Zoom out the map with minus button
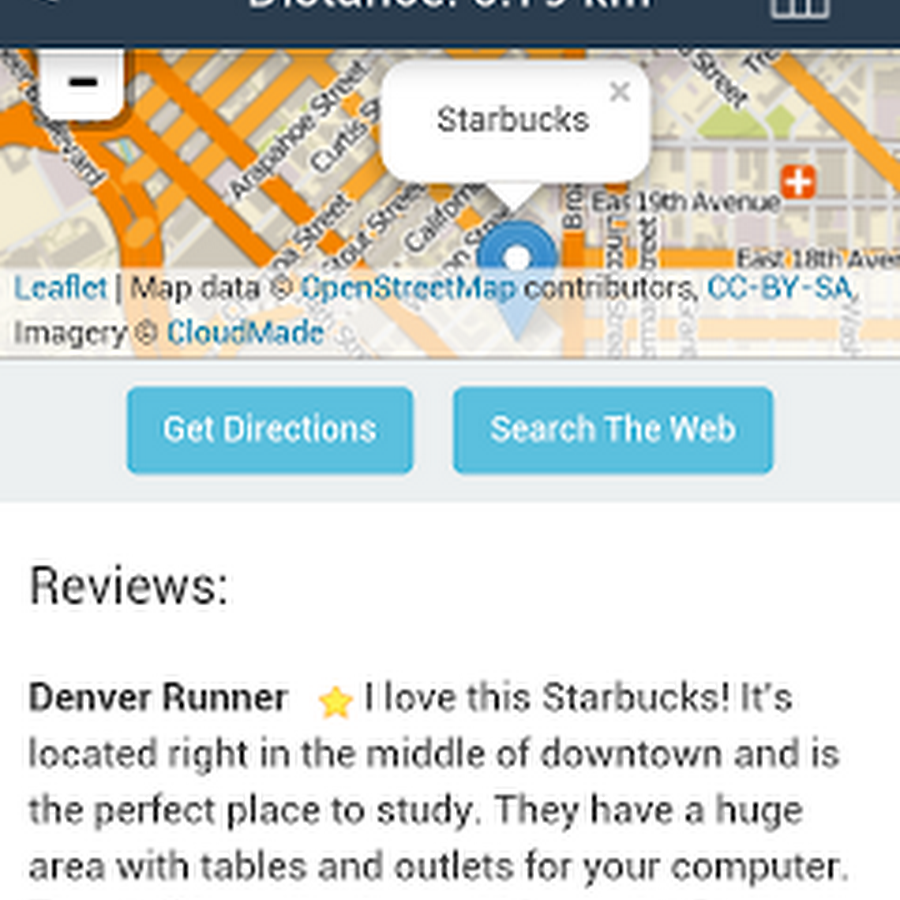Viewport: 900px width, 900px height. pyautogui.click(x=82, y=84)
